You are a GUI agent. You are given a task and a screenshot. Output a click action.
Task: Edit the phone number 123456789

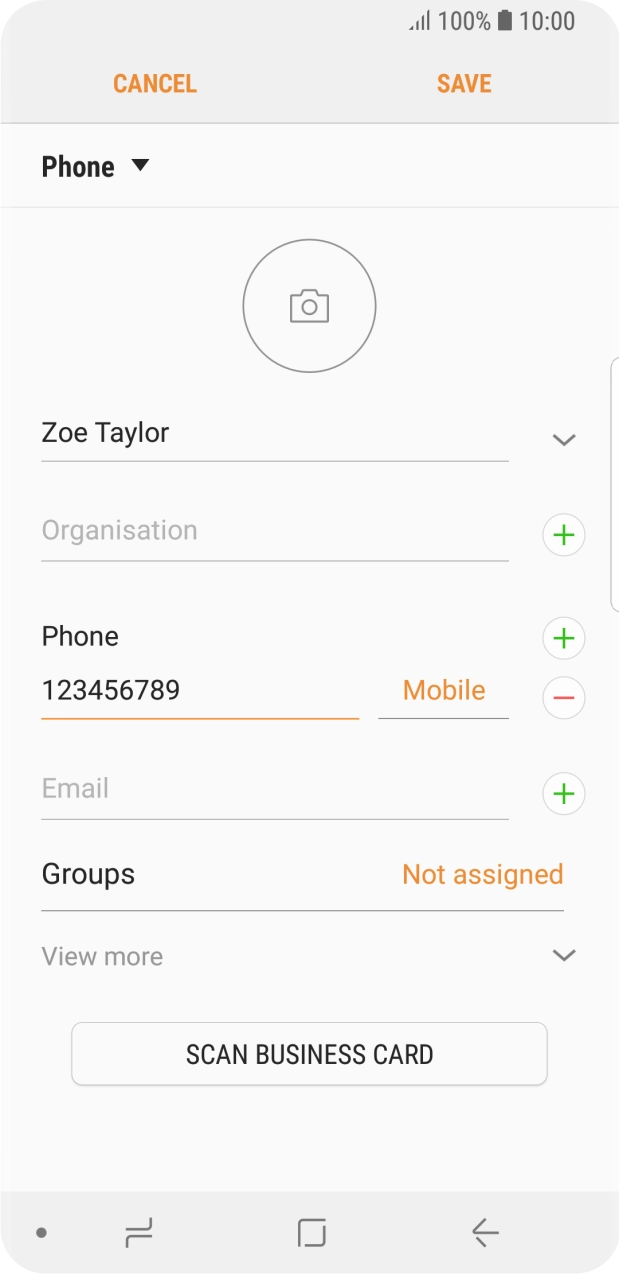coord(199,691)
